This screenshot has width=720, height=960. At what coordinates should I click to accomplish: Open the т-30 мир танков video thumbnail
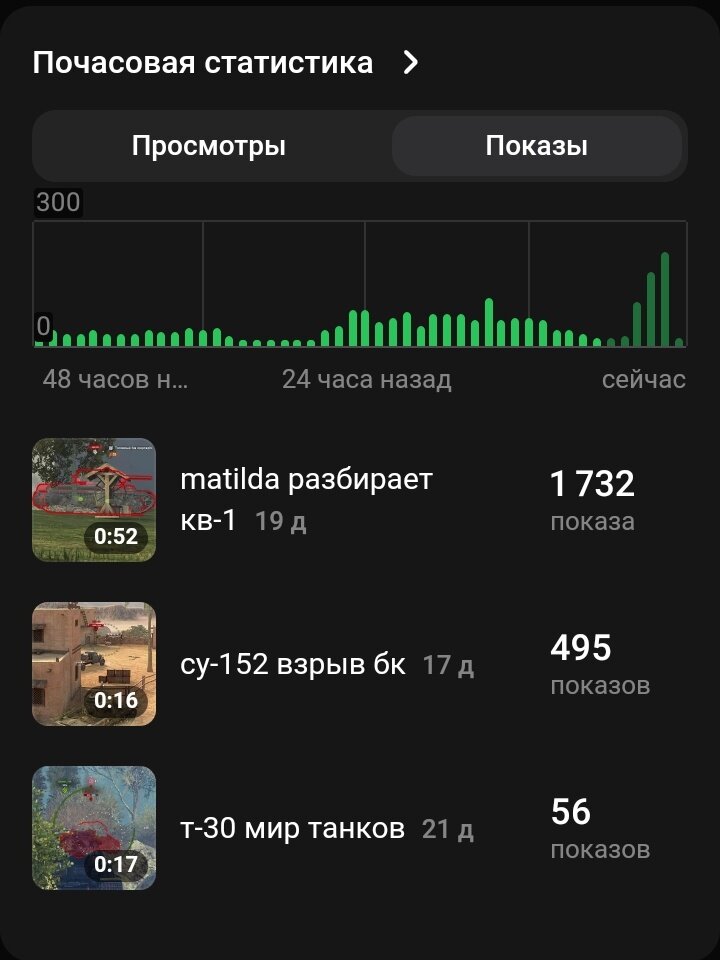tap(93, 828)
